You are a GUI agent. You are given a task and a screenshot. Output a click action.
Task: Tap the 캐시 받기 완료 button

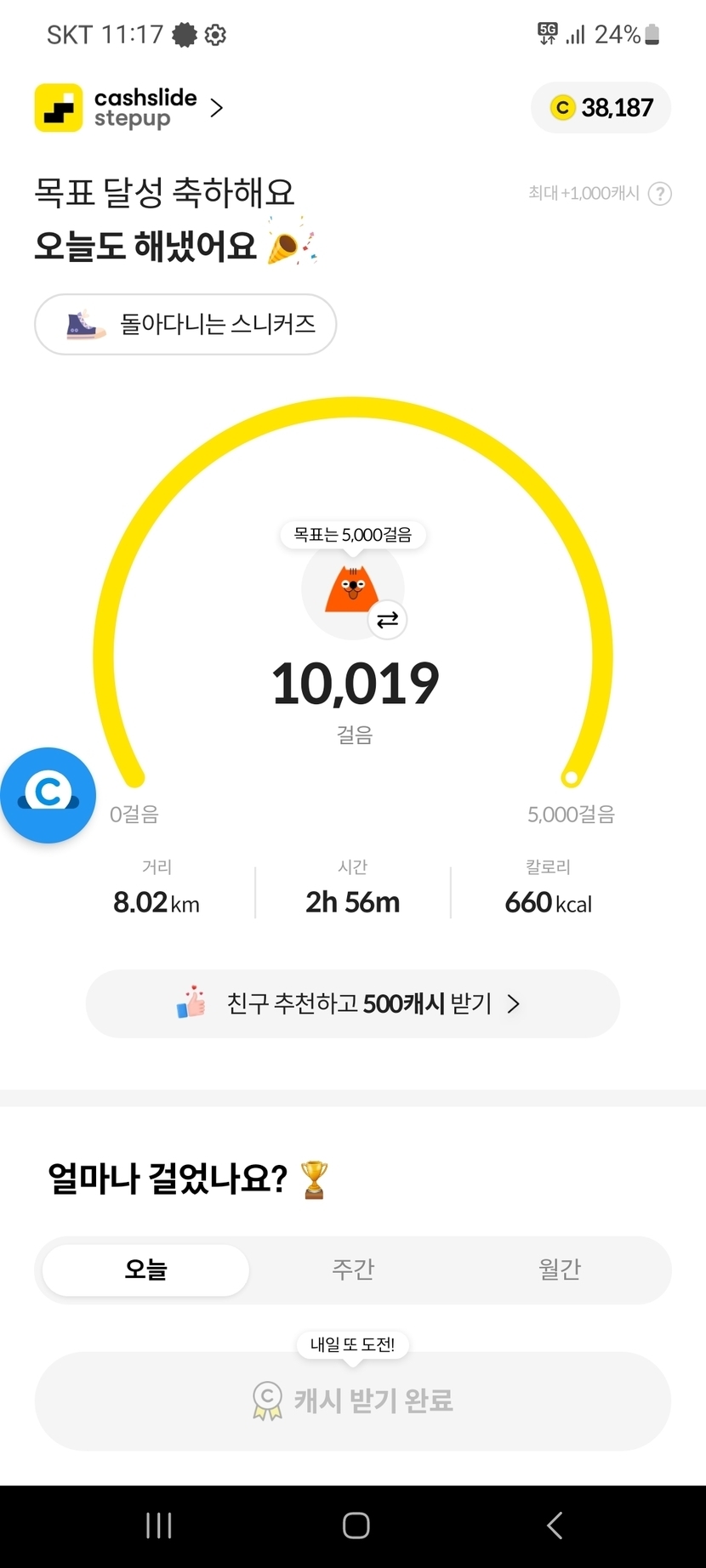pyautogui.click(x=352, y=1400)
